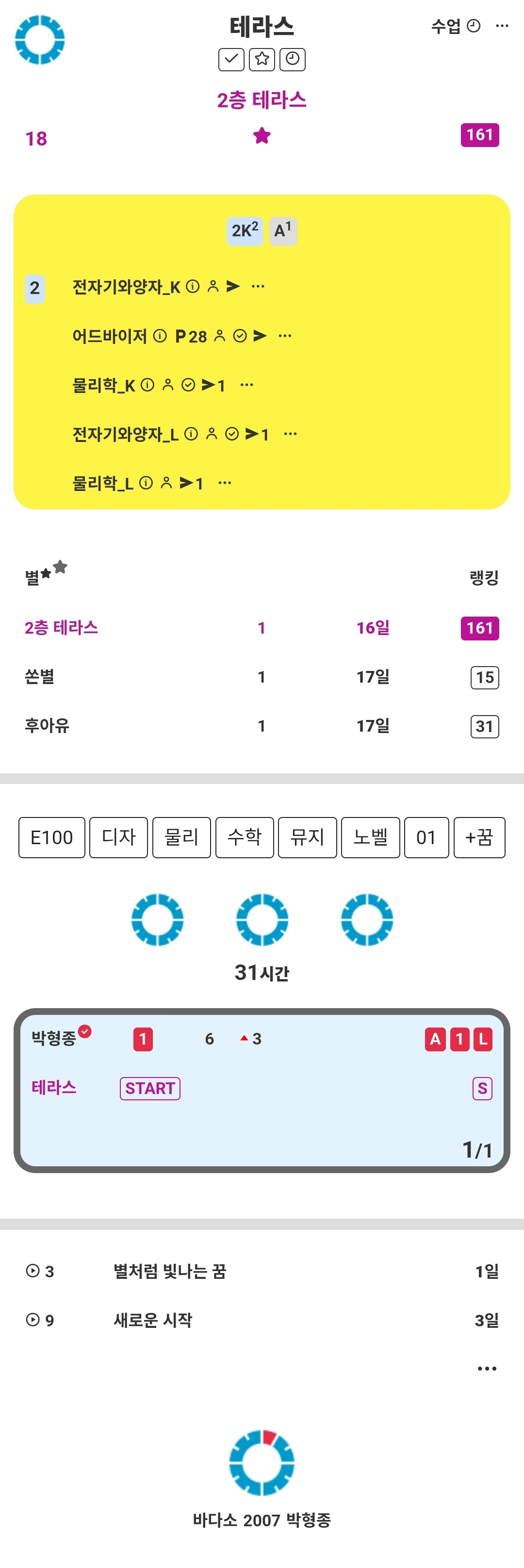524x1568 pixels.
Task: Open the 후아유 ranking row
Action: (262, 726)
